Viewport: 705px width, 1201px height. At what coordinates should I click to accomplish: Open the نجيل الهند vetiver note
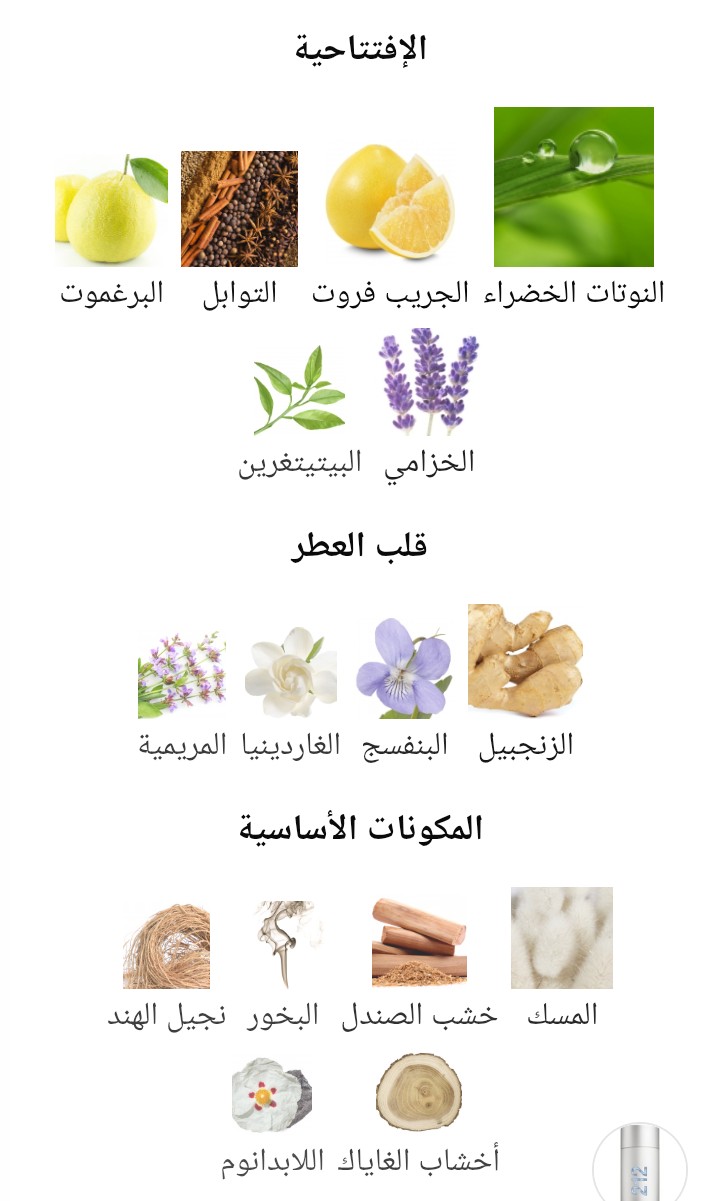click(x=167, y=946)
